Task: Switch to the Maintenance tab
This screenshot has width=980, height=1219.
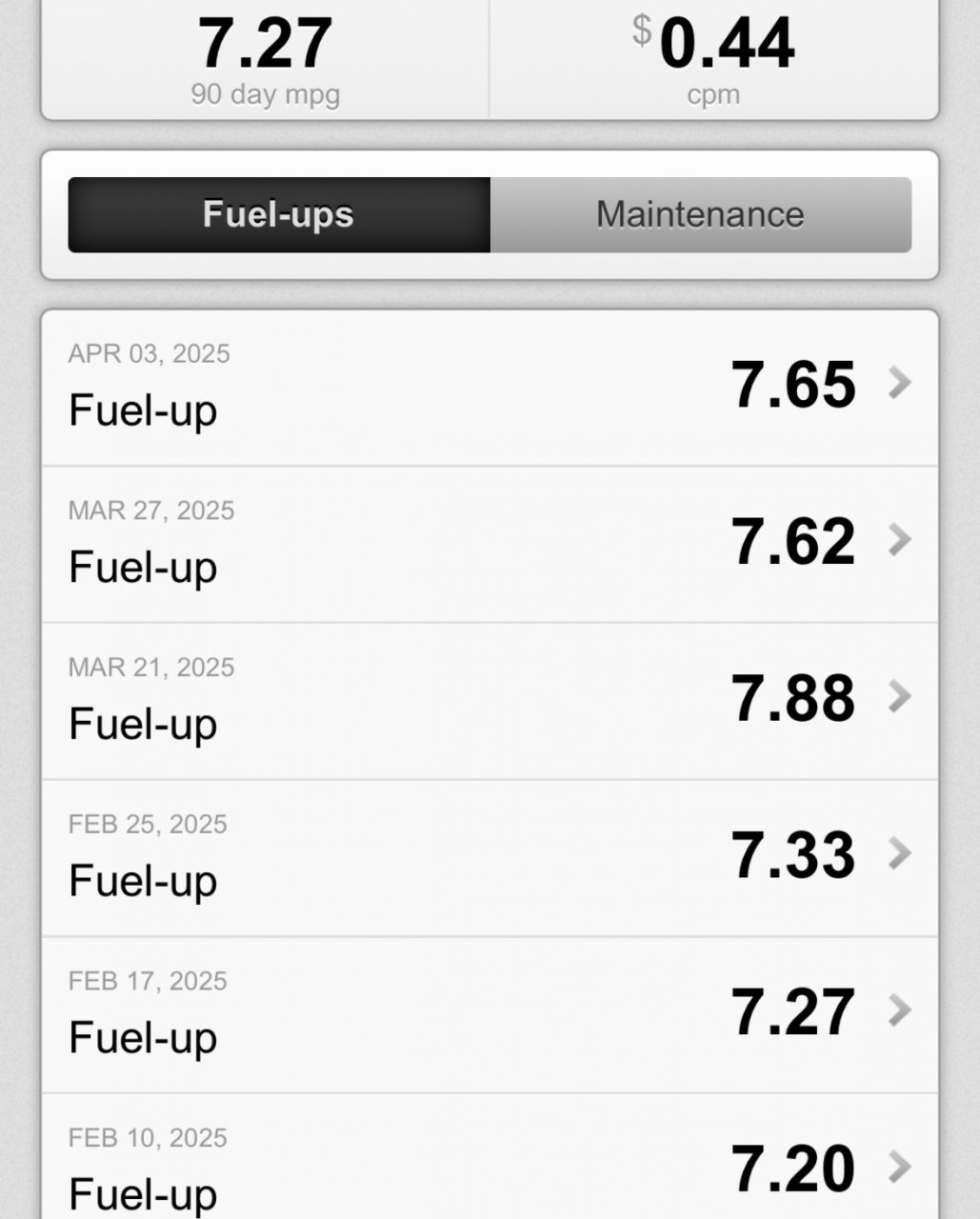Action: point(700,214)
